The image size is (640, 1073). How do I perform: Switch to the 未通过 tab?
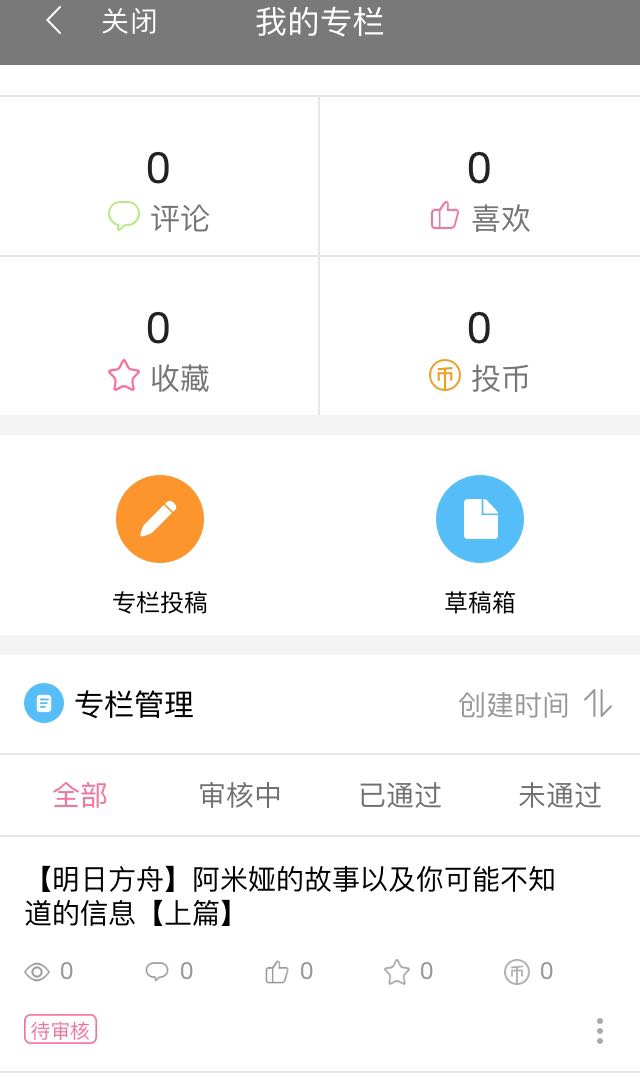coord(560,795)
